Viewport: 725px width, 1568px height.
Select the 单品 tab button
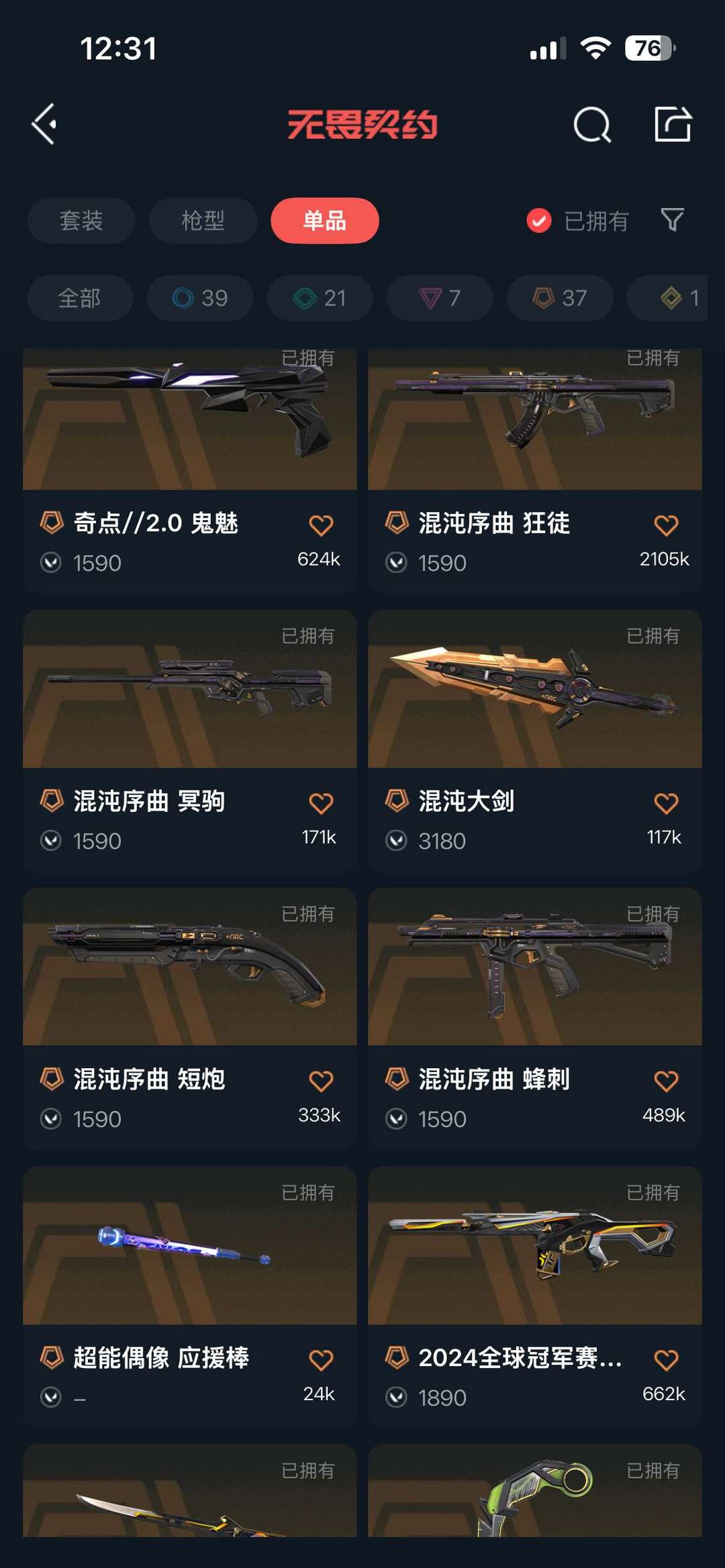click(325, 220)
